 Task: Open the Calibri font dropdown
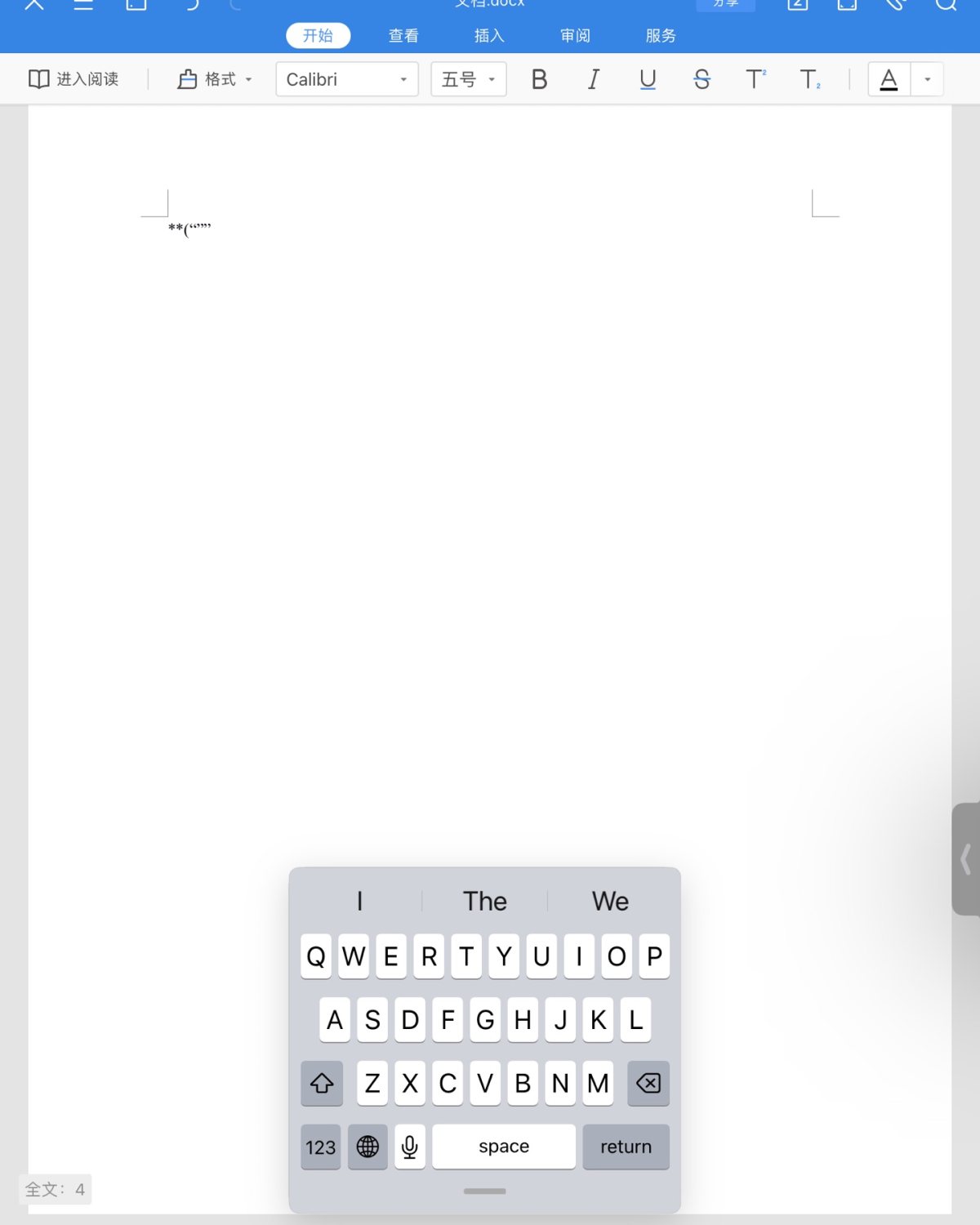(x=347, y=79)
